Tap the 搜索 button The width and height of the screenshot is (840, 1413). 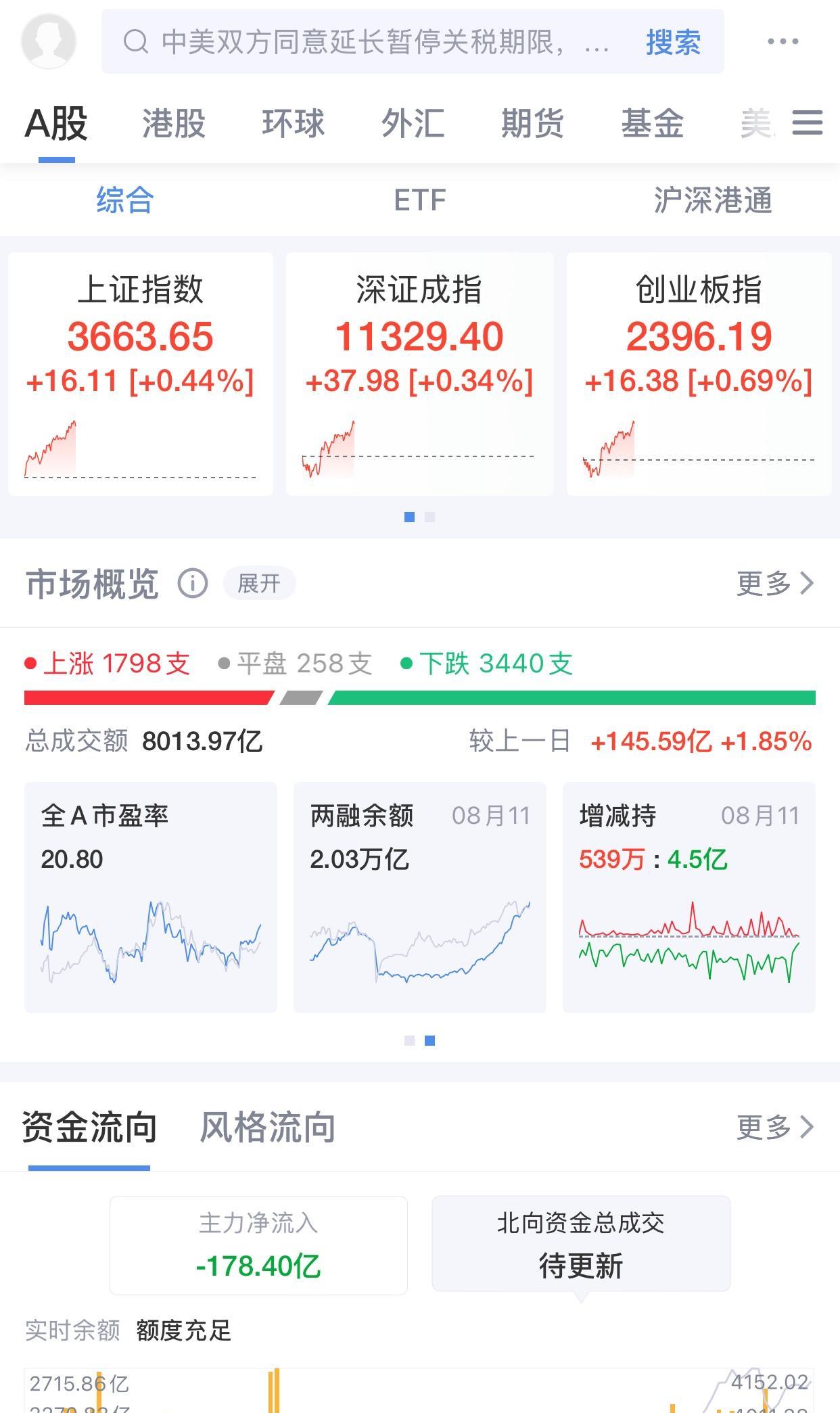[x=673, y=43]
